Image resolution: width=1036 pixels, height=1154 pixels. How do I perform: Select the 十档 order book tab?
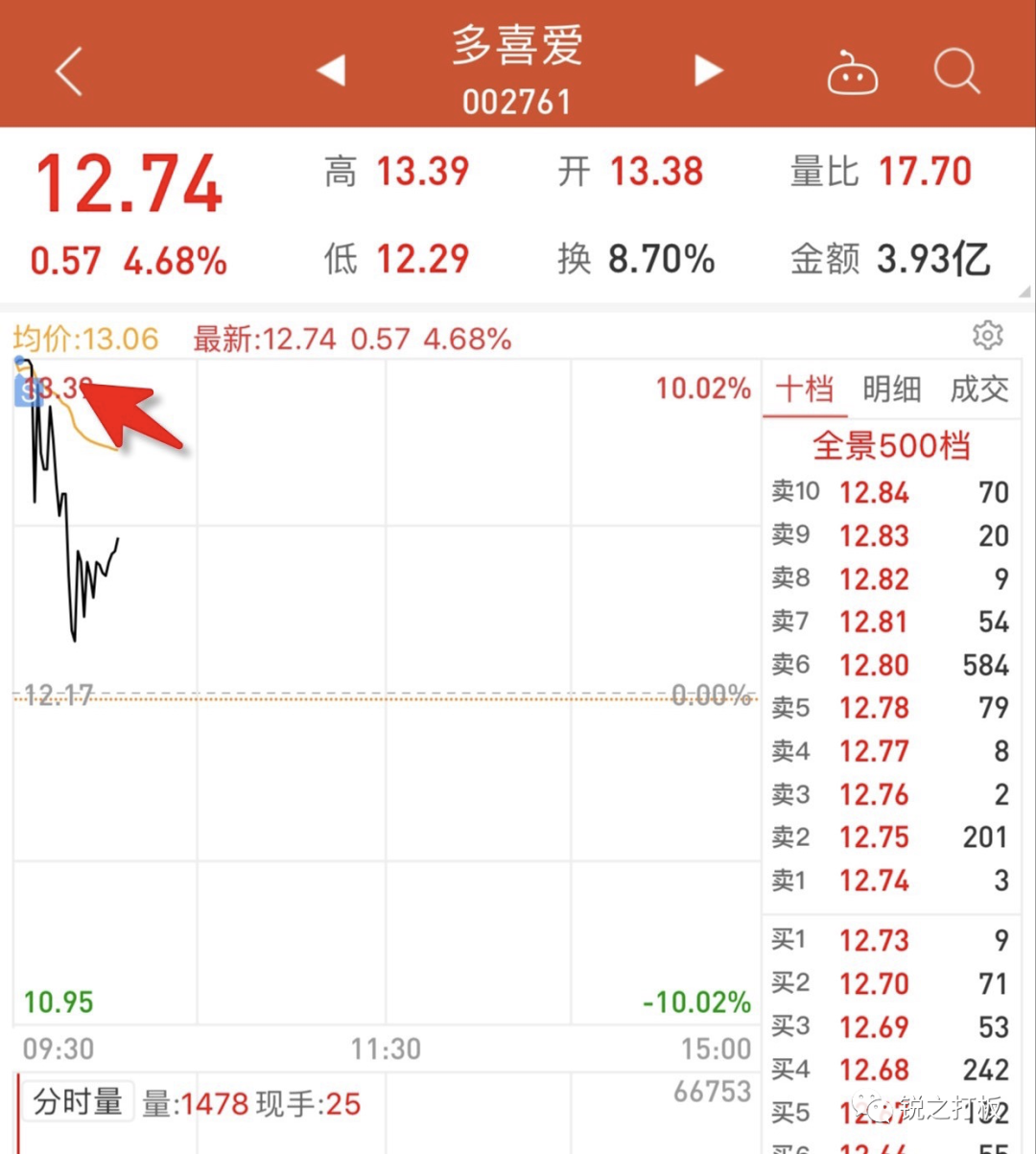(x=804, y=389)
